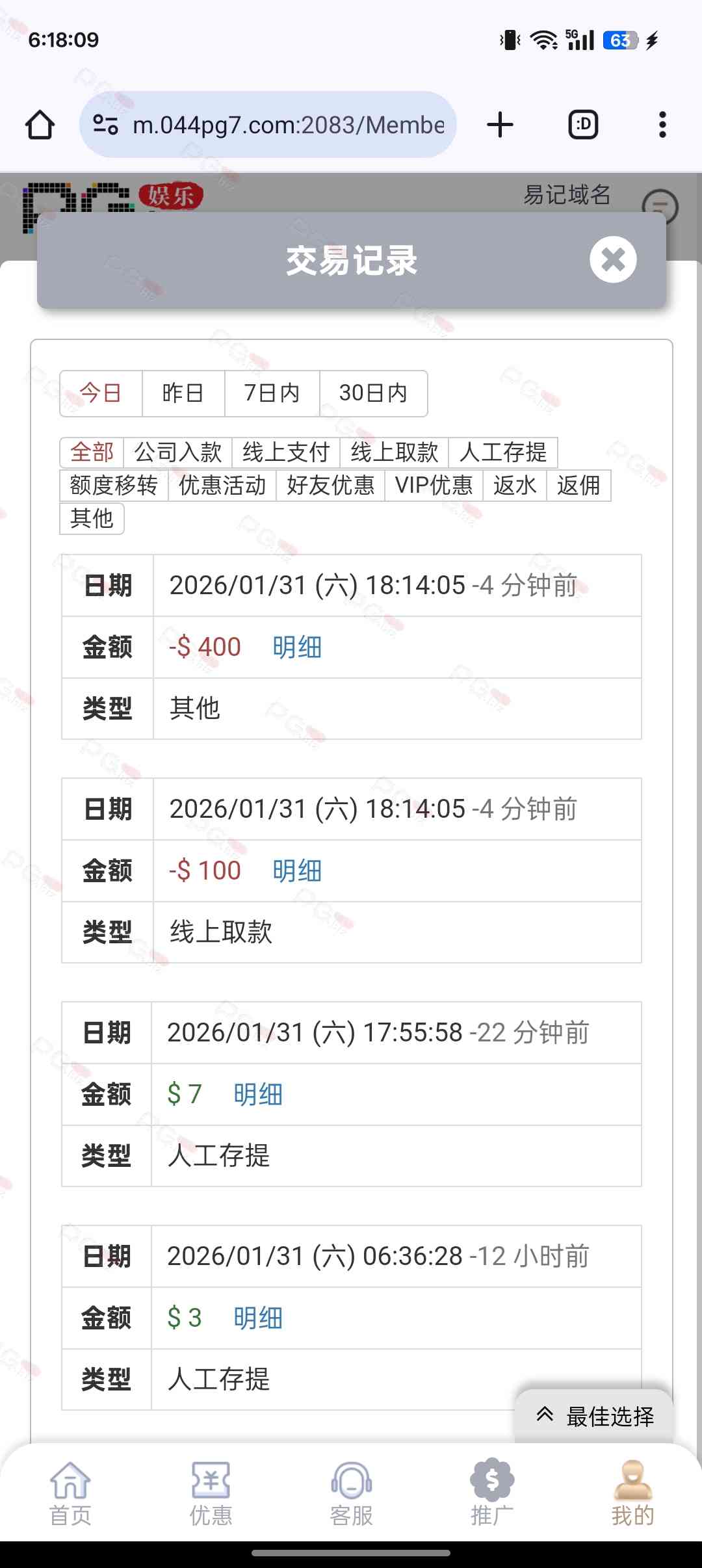
Task: Expand the 最佳选择 panel
Action: pyautogui.click(x=595, y=1416)
